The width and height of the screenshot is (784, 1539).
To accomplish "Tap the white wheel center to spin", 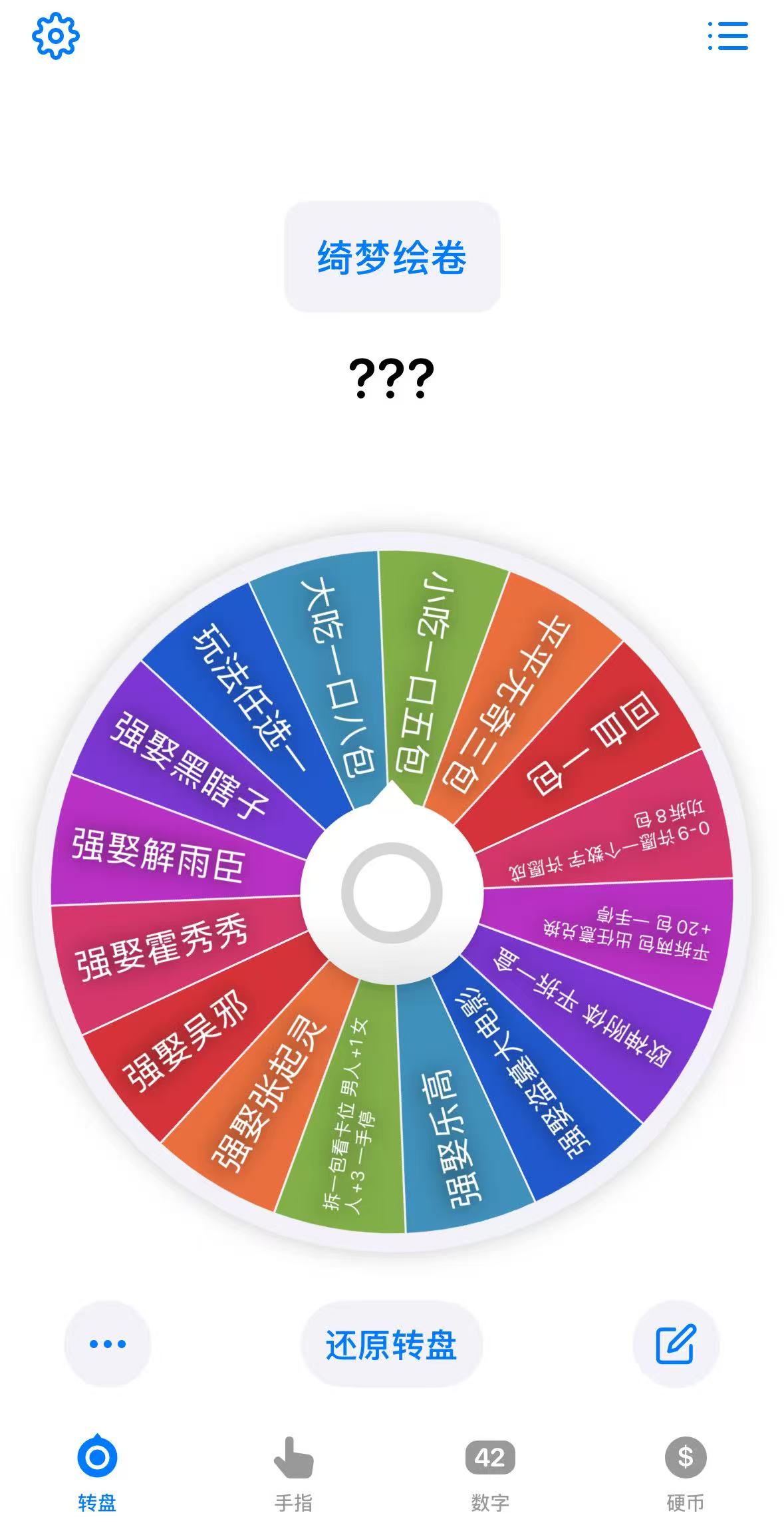I will 392,892.
